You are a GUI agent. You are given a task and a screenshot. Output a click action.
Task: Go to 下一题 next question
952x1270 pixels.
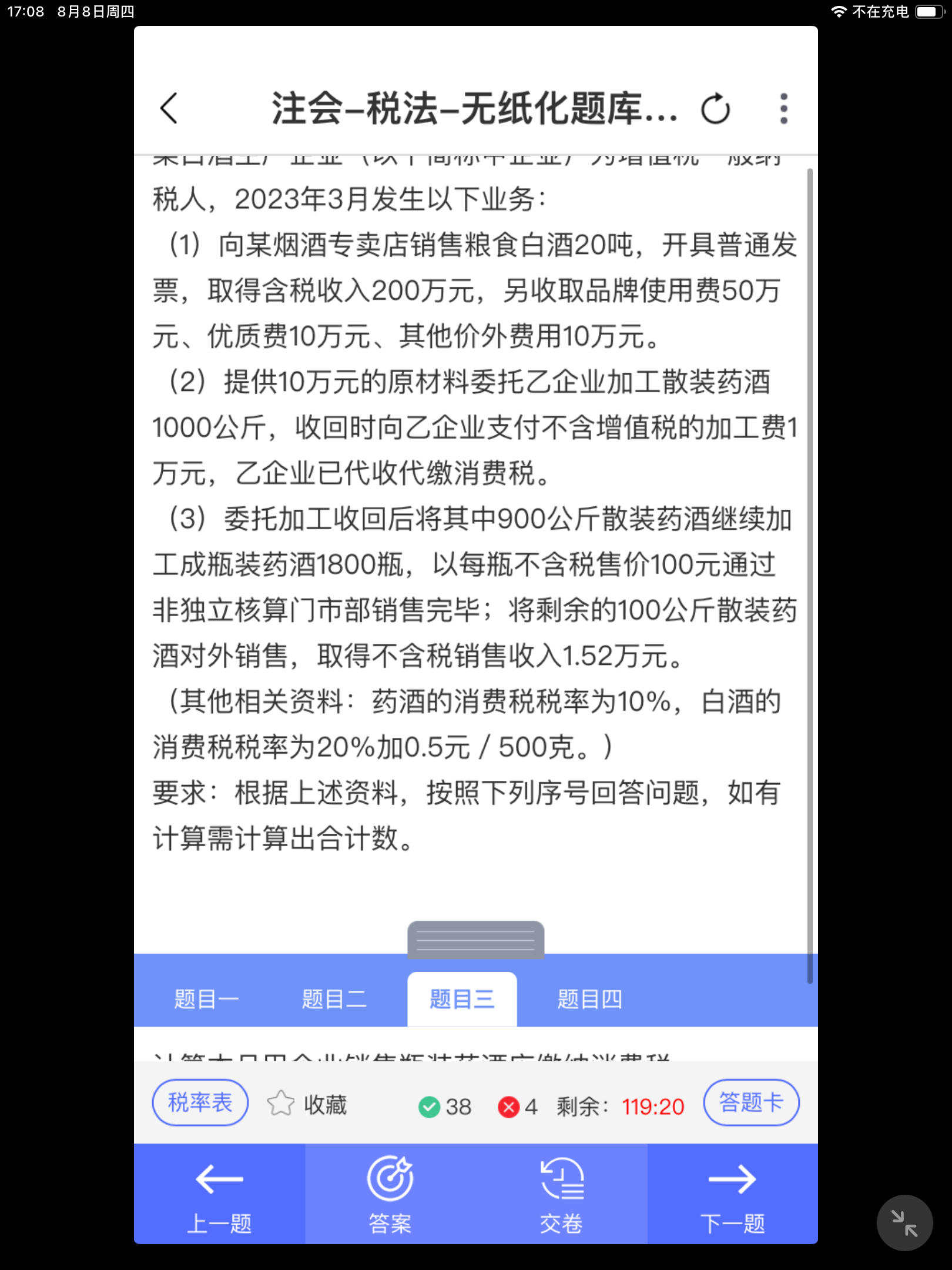click(x=732, y=1195)
